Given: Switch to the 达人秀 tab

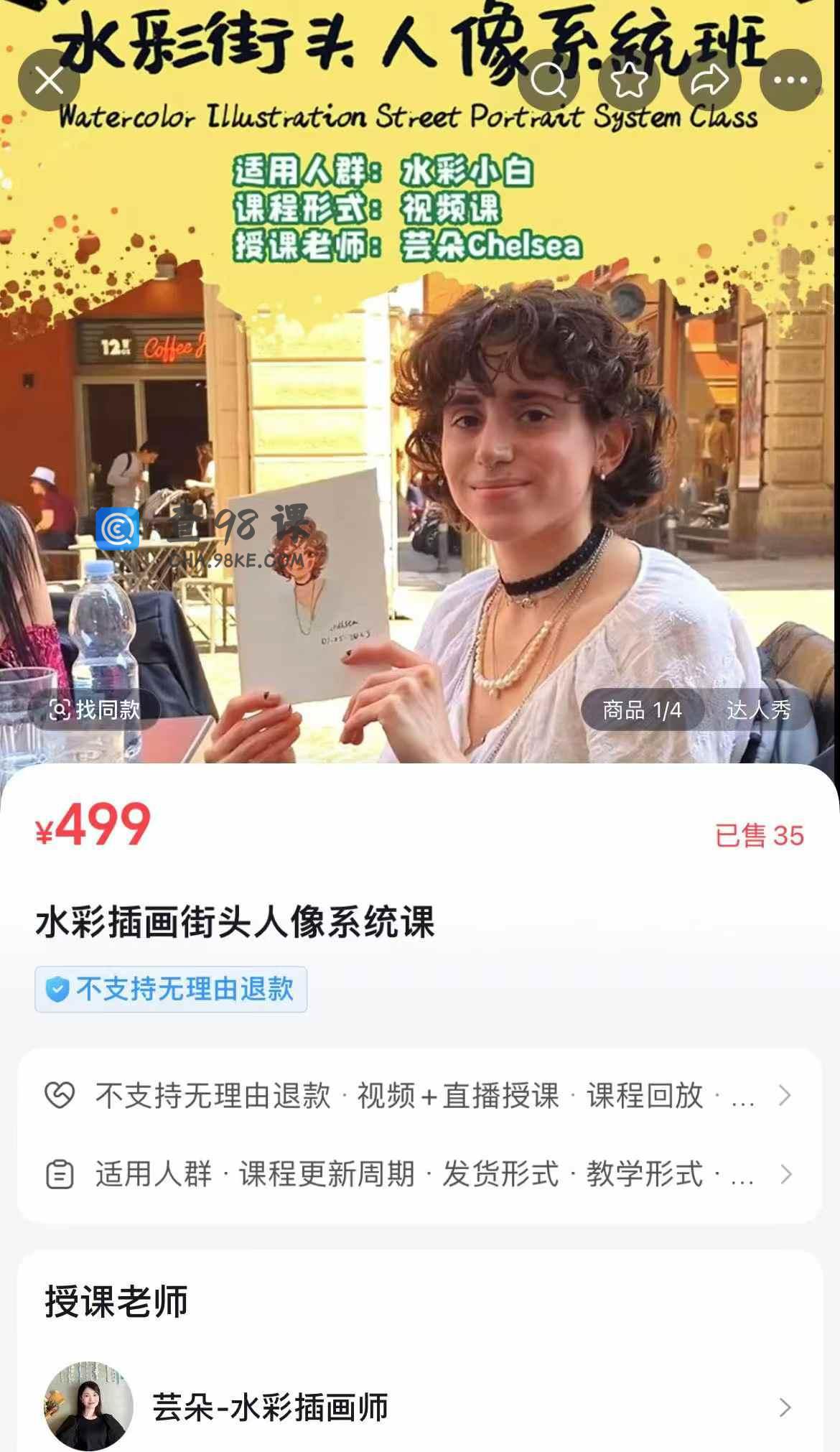Looking at the screenshot, I should pyautogui.click(x=758, y=710).
